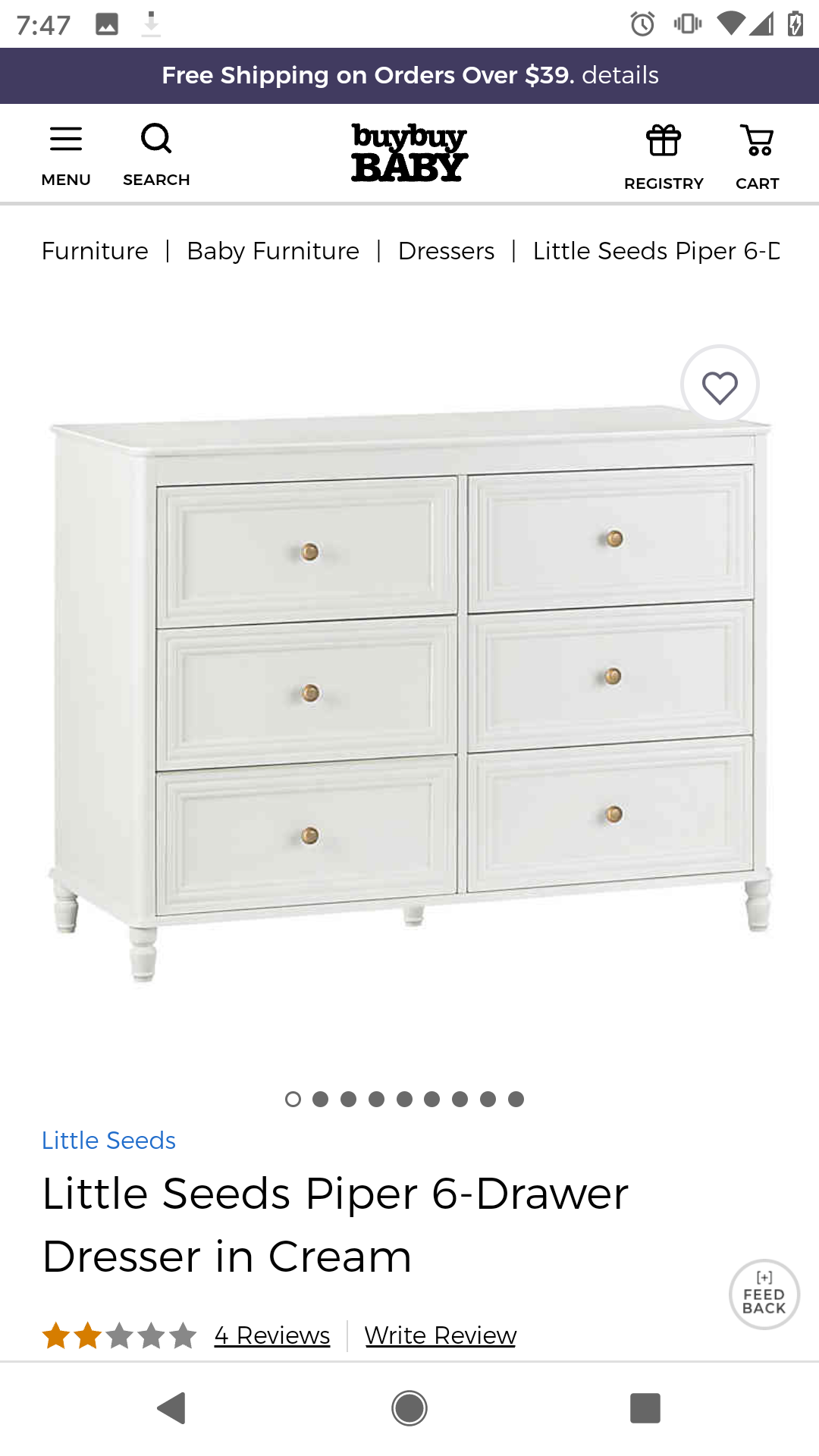The image size is (819, 1456).
Task: Go to the buybuy BABY homepage
Action: (409, 153)
